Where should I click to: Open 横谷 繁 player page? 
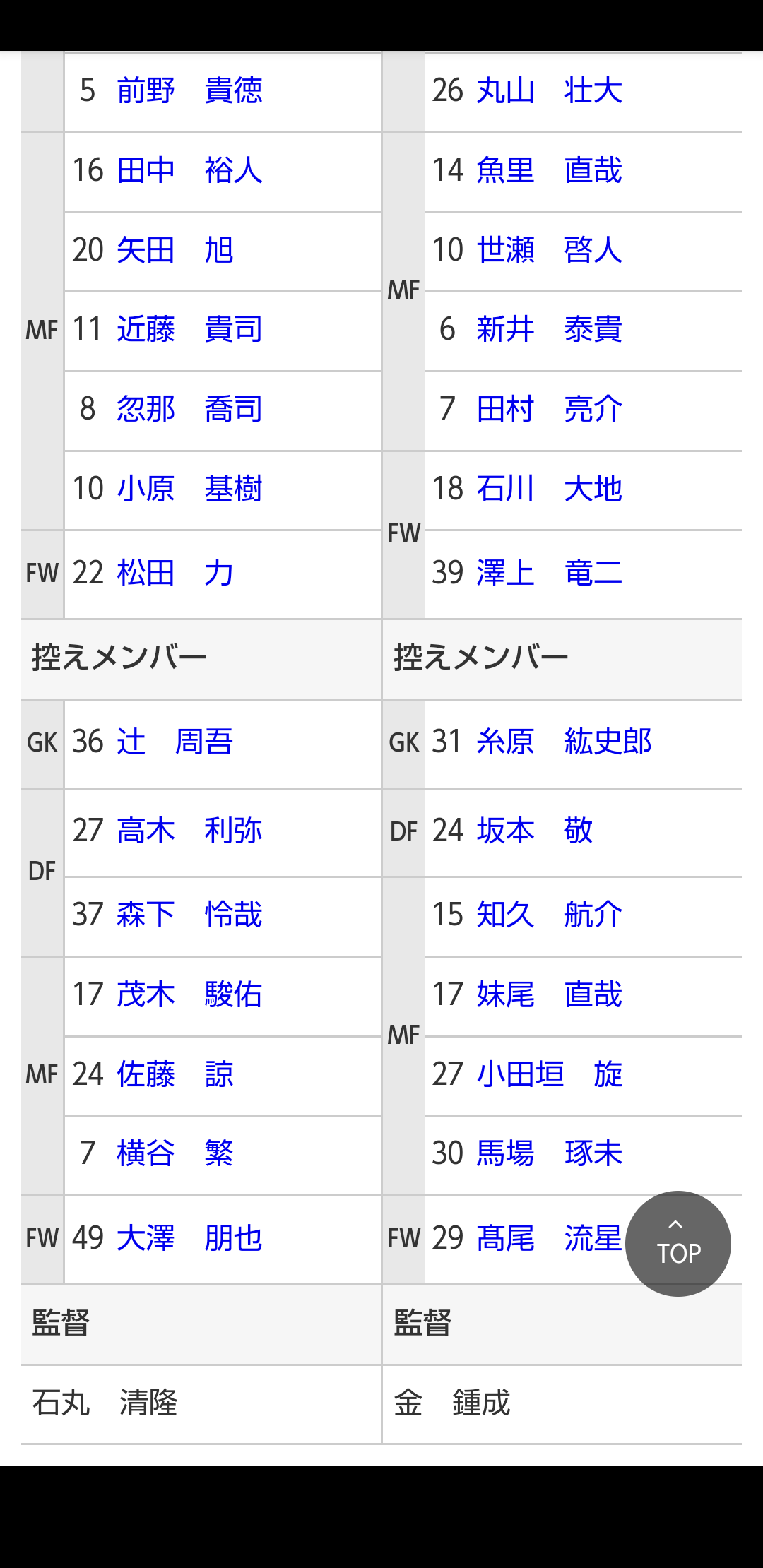coord(175,1154)
